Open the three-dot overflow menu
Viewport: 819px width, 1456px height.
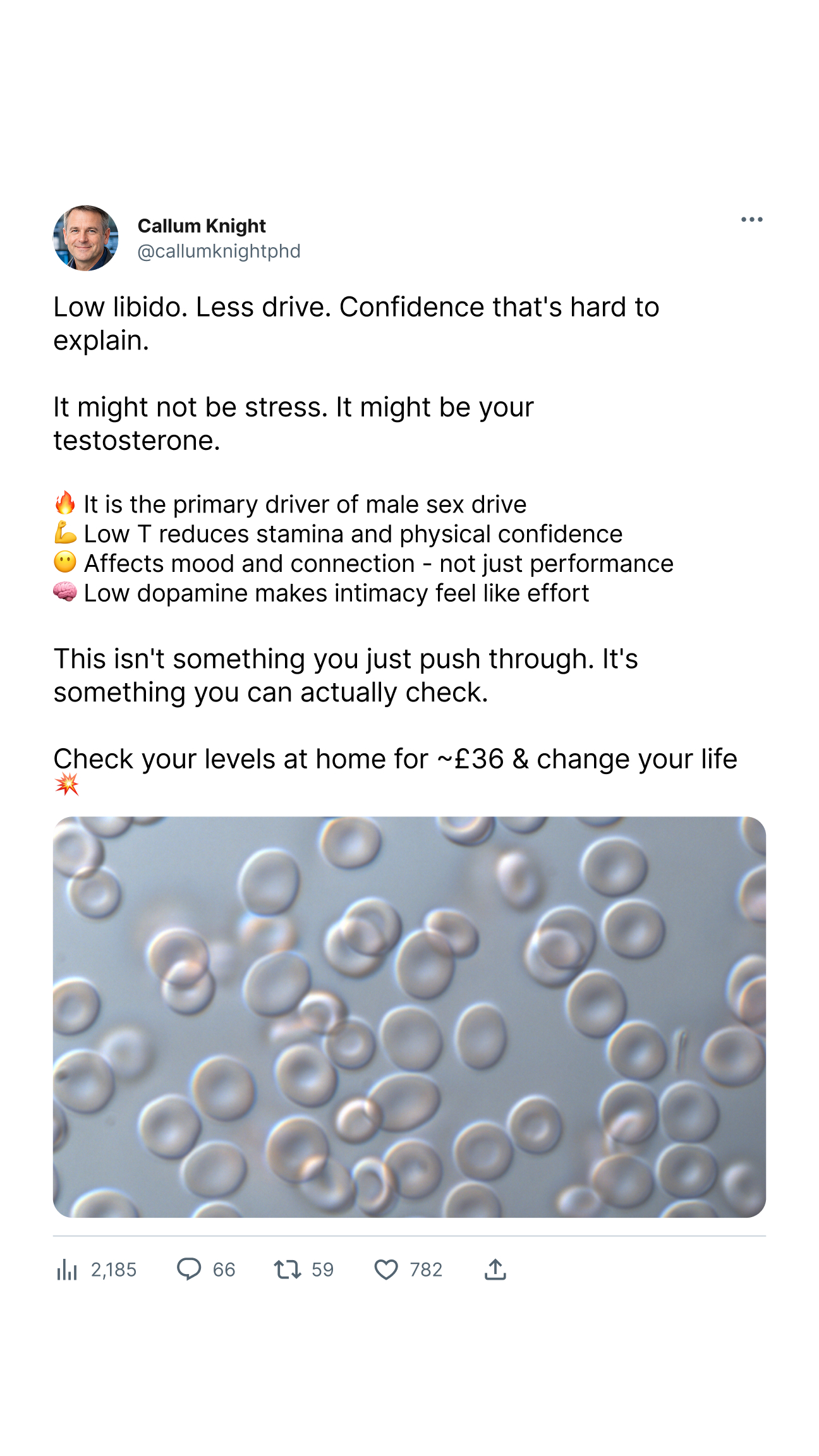coord(751,219)
